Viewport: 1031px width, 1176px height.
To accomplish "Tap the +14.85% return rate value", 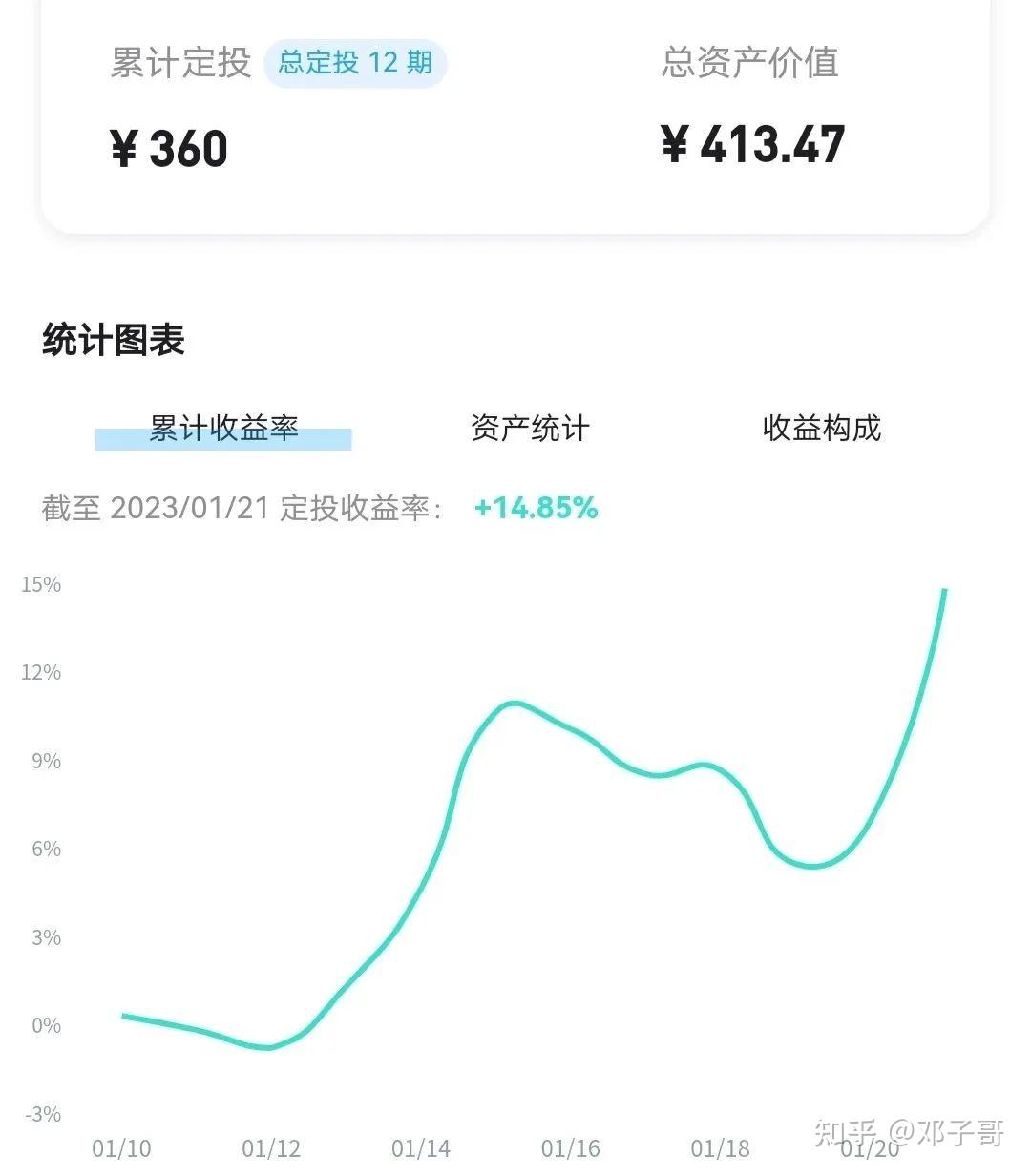I will 537,509.
